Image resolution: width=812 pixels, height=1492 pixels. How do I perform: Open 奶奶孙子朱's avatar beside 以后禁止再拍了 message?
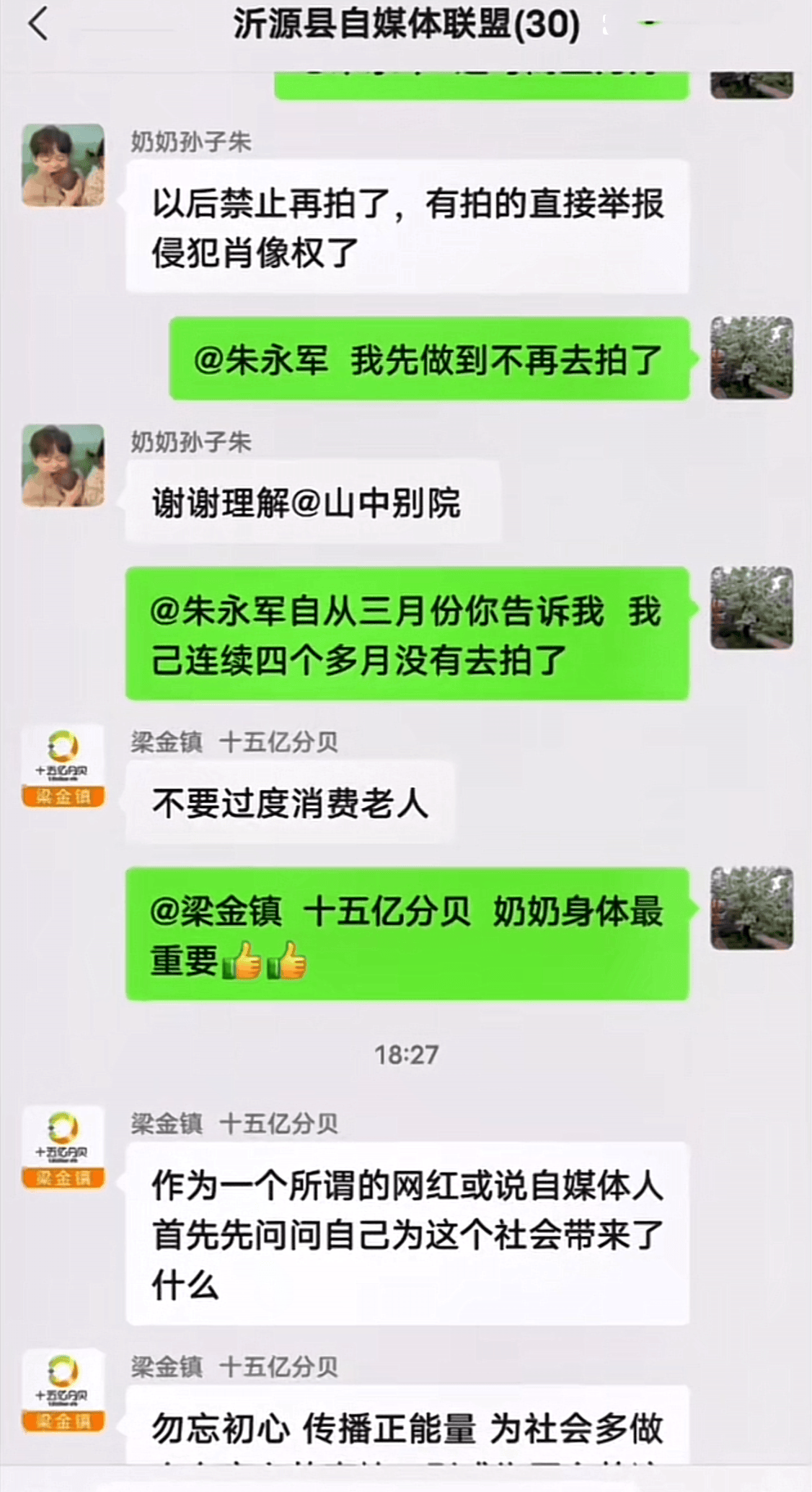[63, 165]
